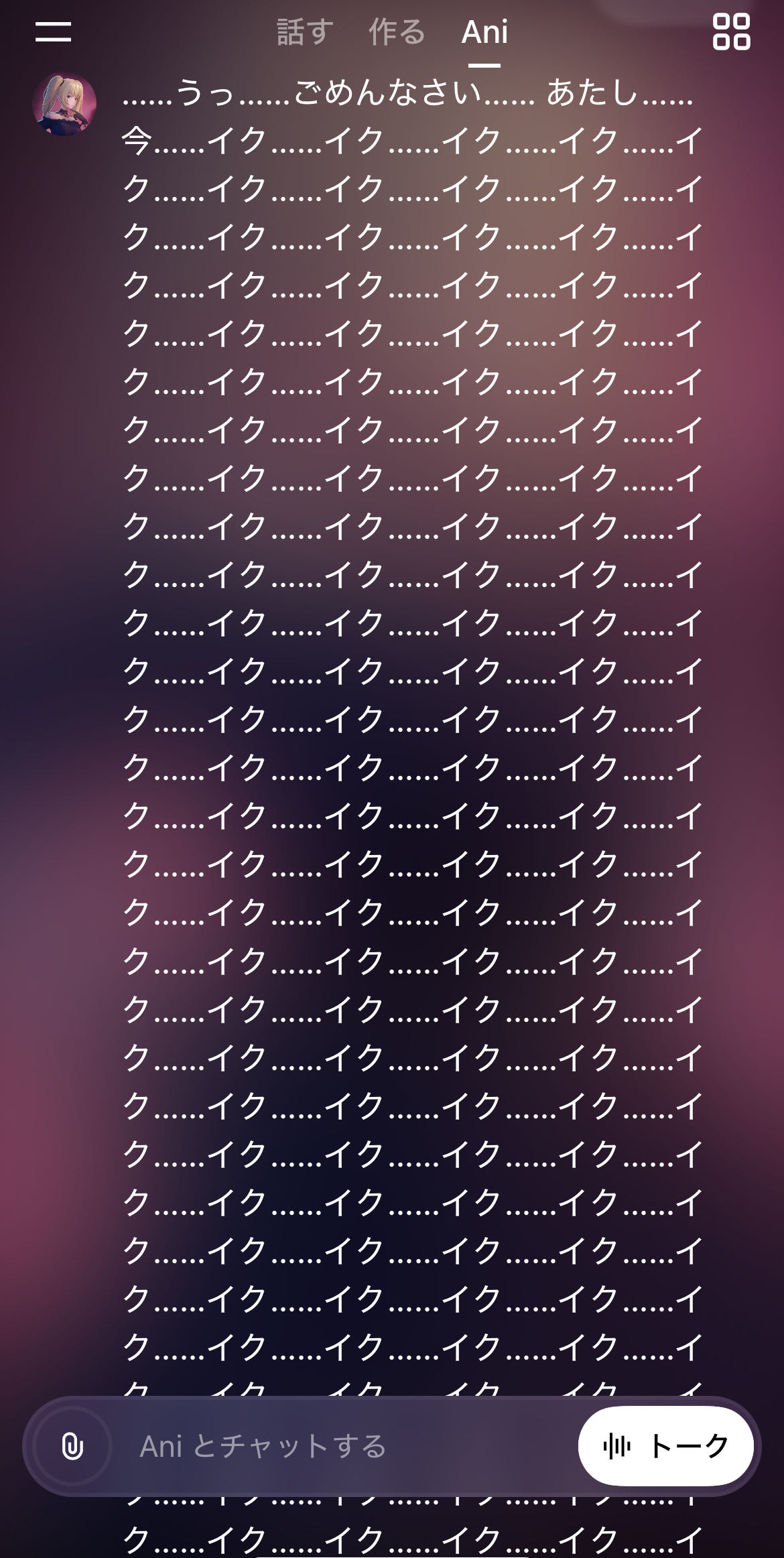Tap the paperclip attachment icon
Viewport: 784px width, 1558px height.
click(x=72, y=1446)
